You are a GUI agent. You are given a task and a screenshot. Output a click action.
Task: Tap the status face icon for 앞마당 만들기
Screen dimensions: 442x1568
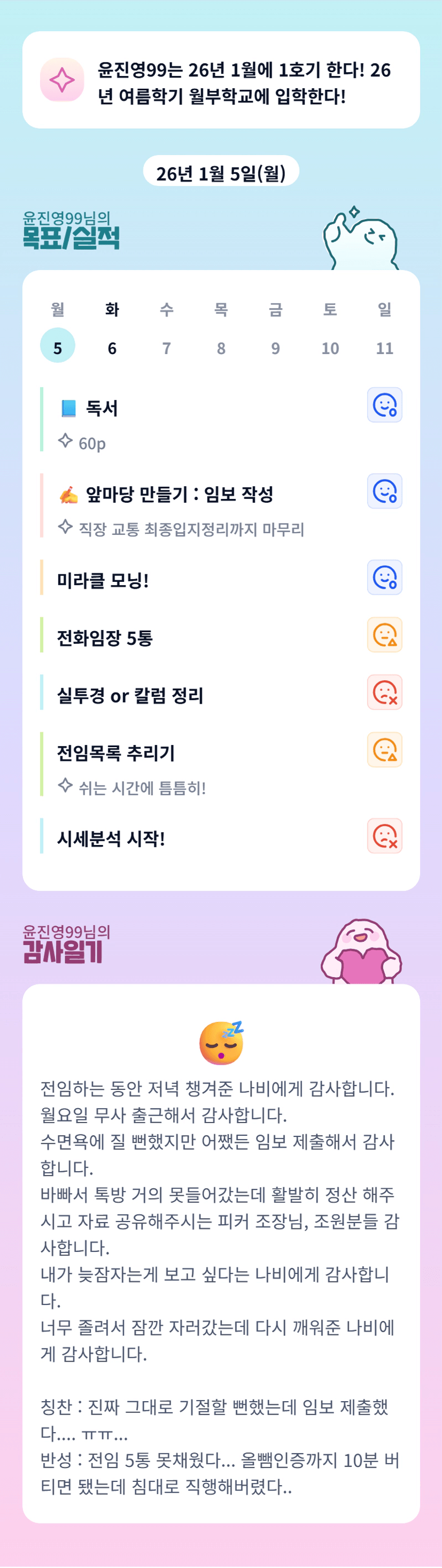384,491
